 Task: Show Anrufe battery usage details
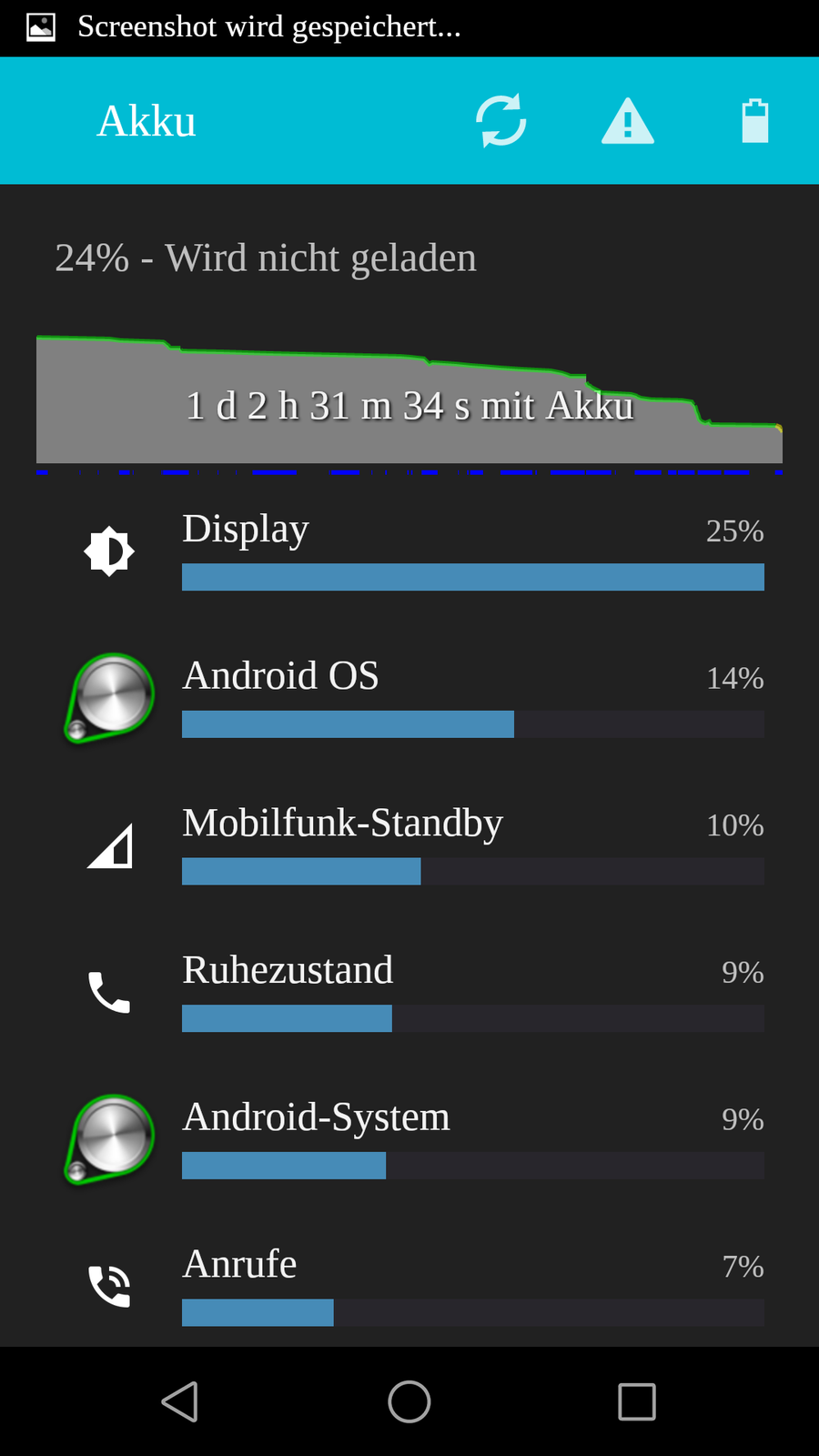(x=409, y=1285)
